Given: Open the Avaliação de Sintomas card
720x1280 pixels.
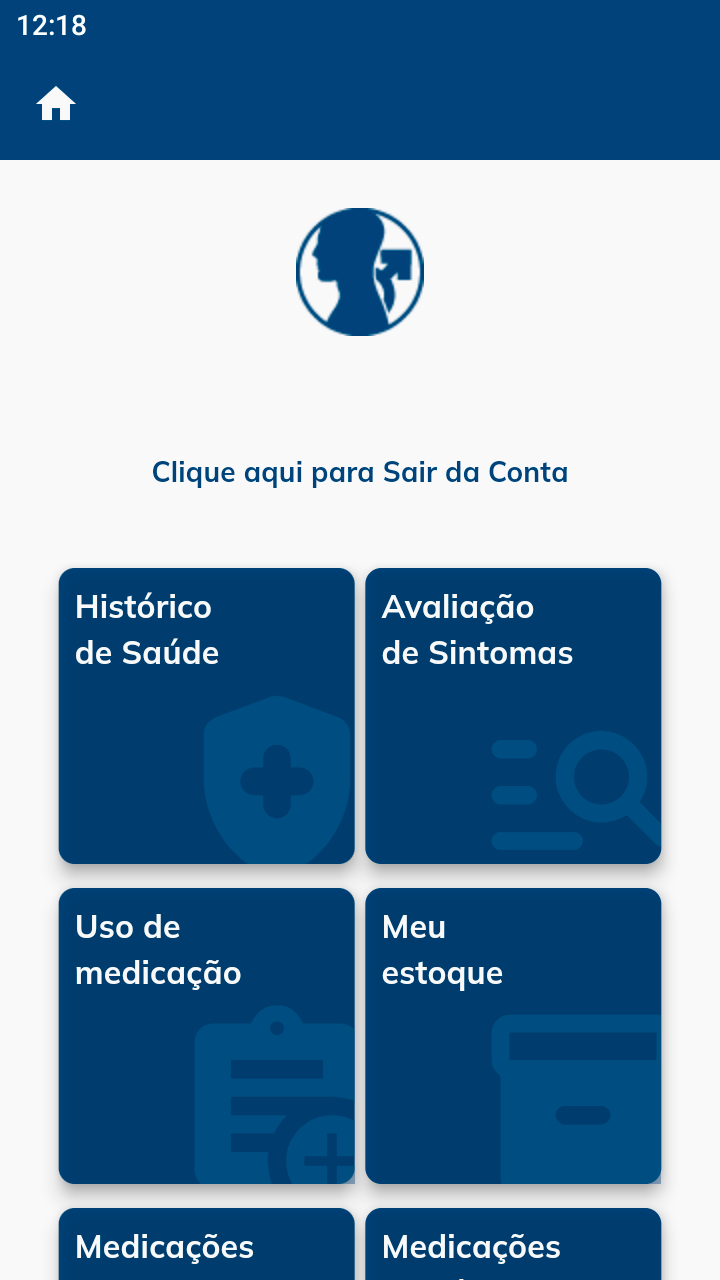Looking at the screenshot, I should [x=513, y=716].
